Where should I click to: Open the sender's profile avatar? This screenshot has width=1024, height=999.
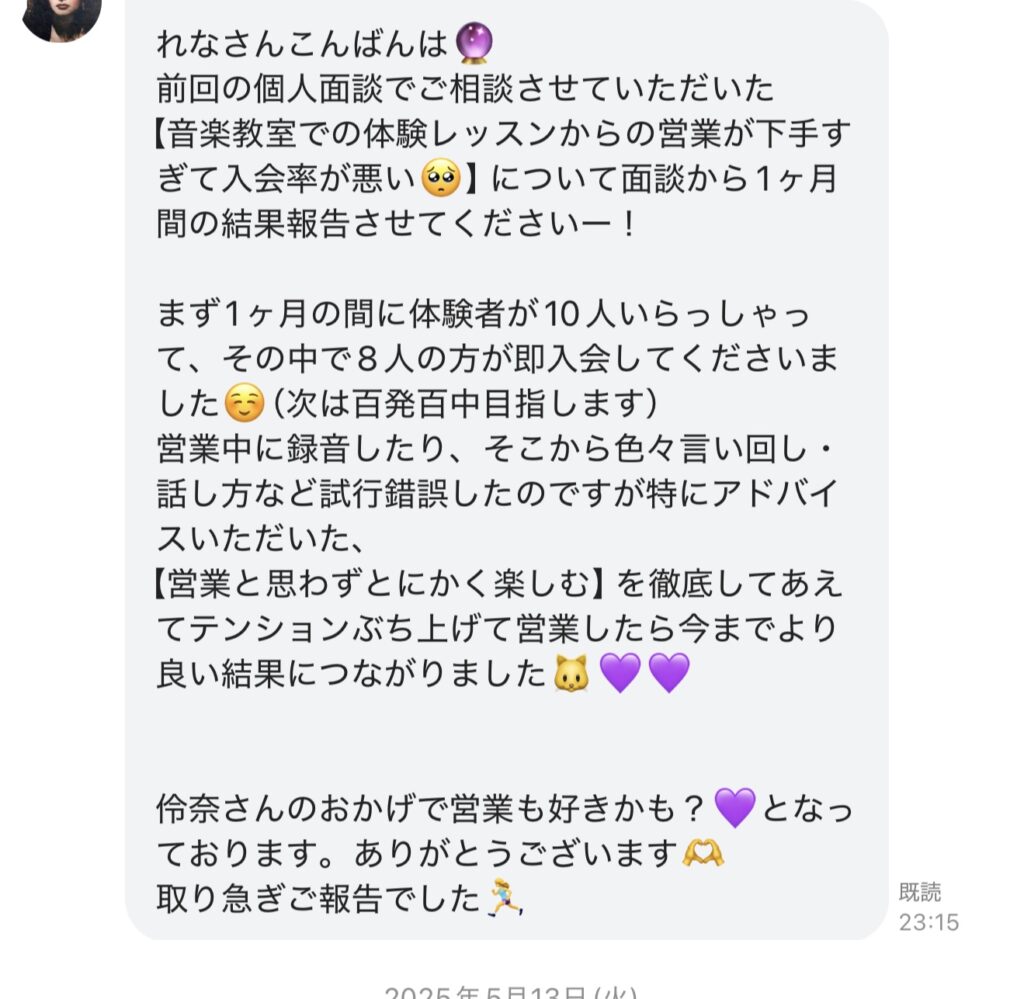pyautogui.click(x=61, y=14)
